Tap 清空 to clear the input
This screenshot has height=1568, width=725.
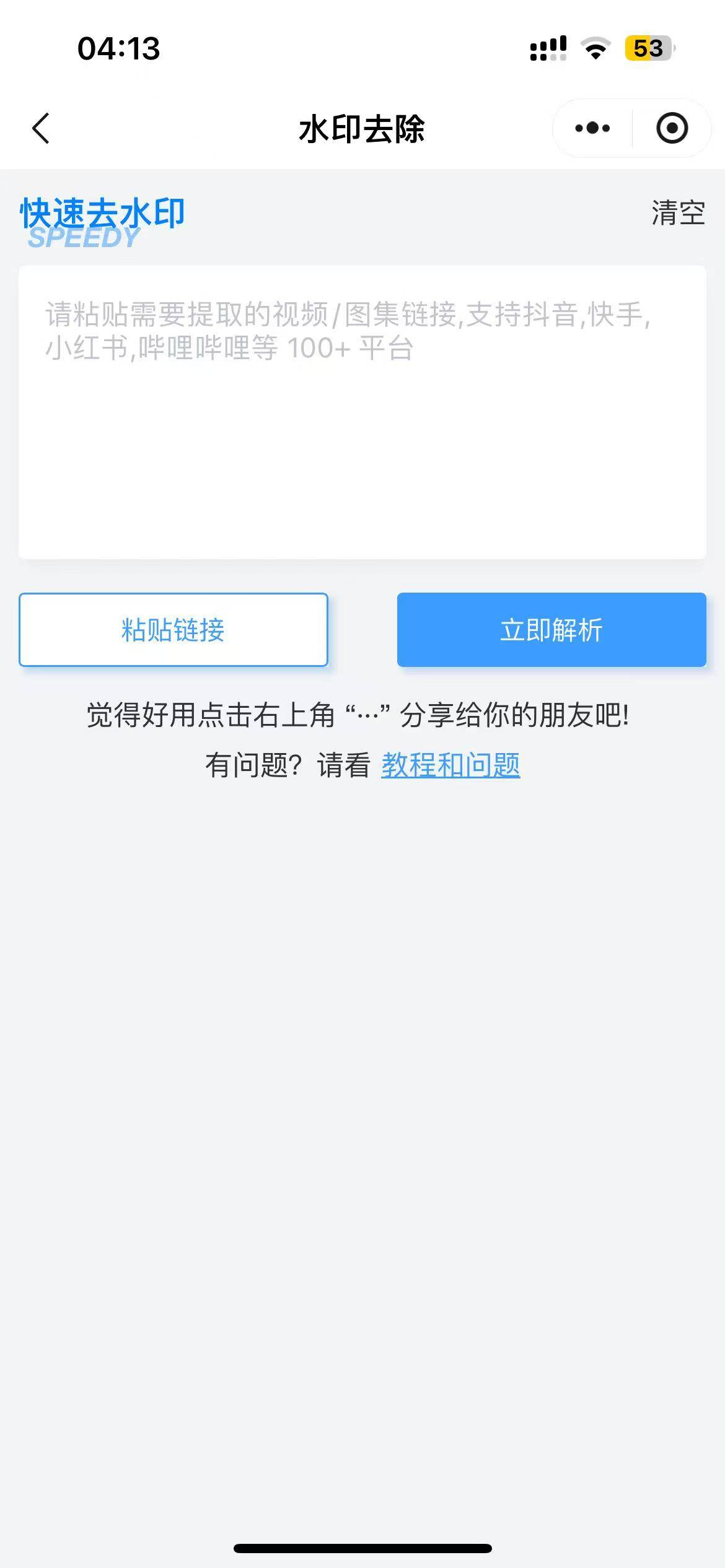(678, 213)
